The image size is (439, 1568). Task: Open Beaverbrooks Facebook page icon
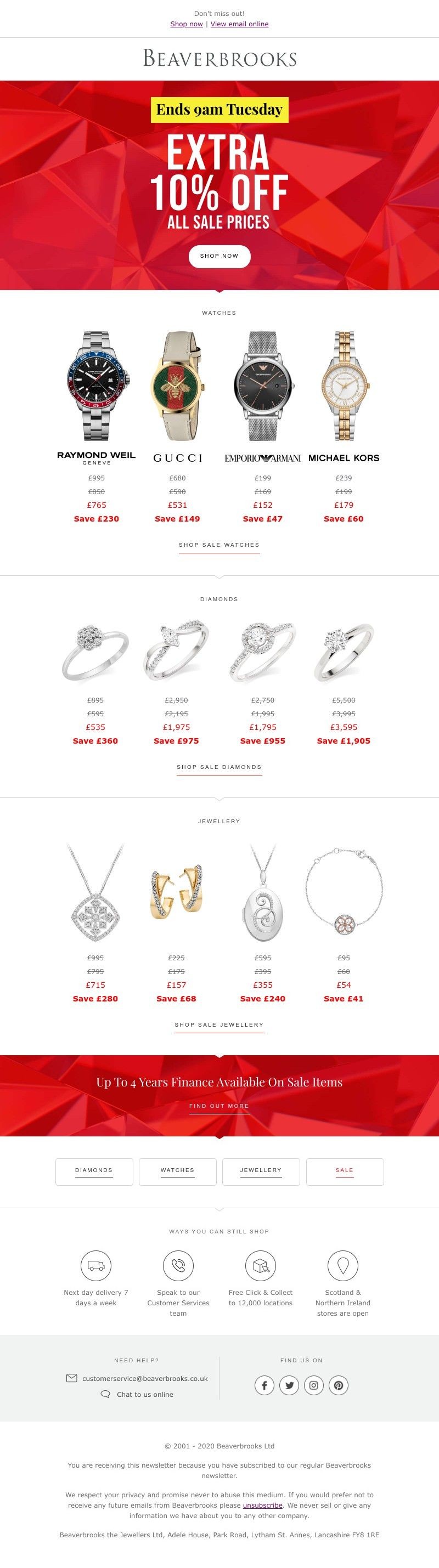264,1385
